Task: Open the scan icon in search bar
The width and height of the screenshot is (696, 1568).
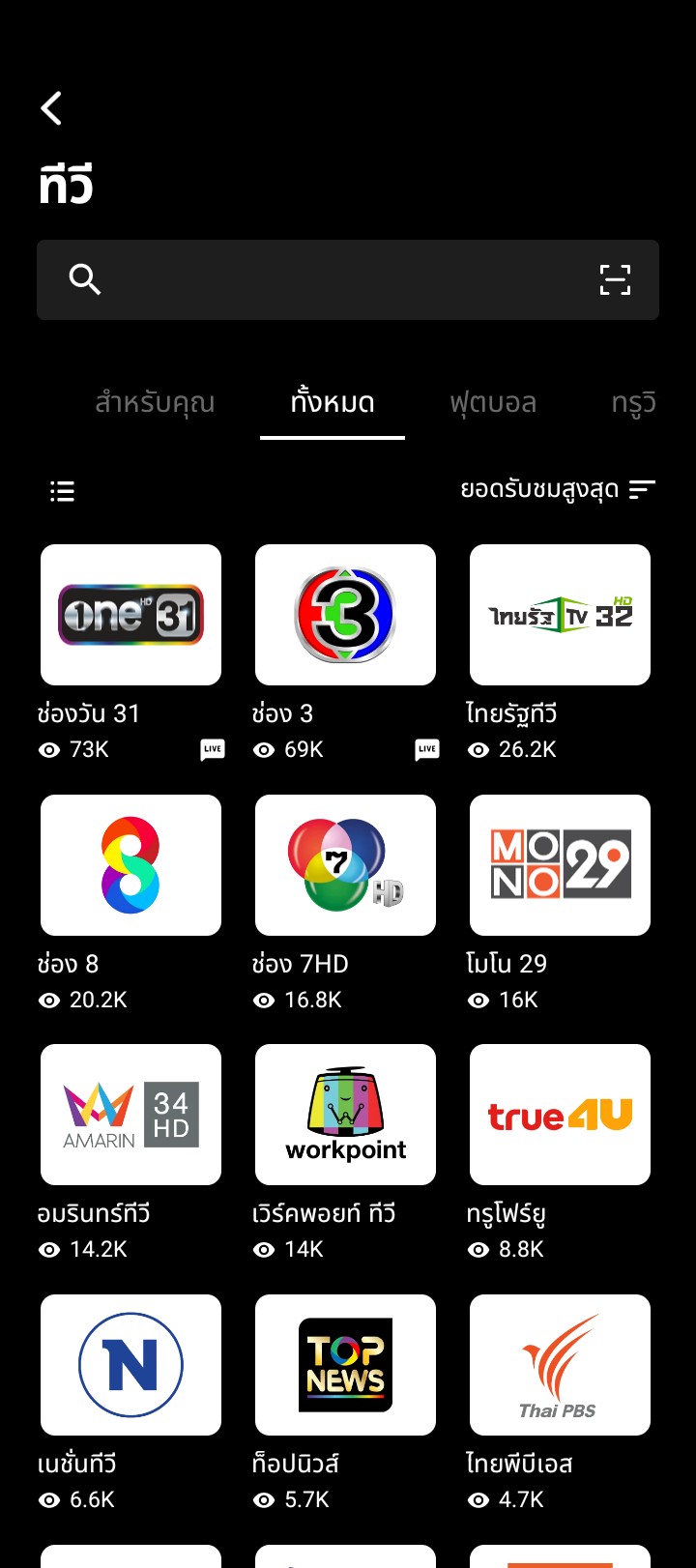Action: 615,280
